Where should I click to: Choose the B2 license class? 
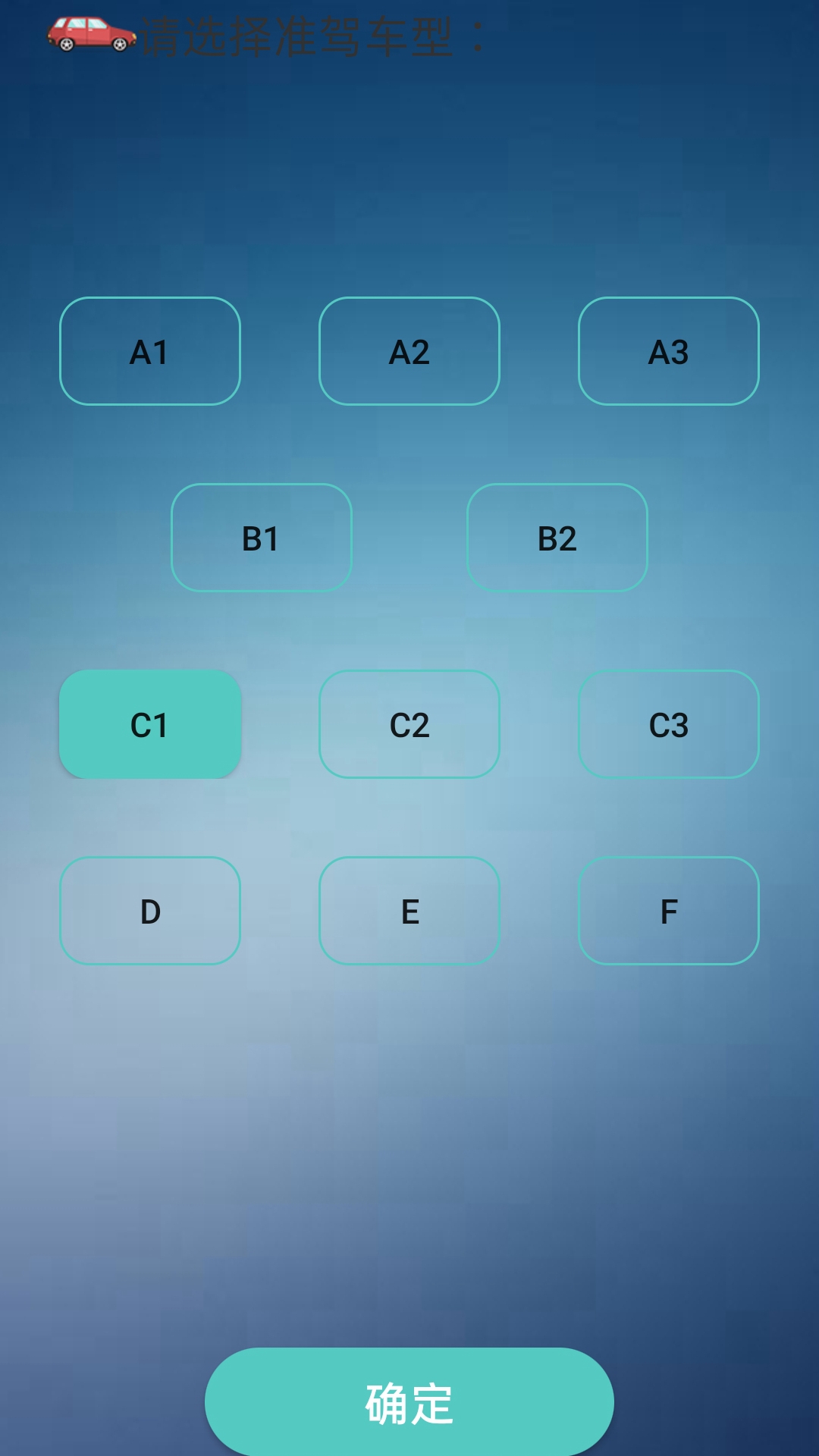557,538
